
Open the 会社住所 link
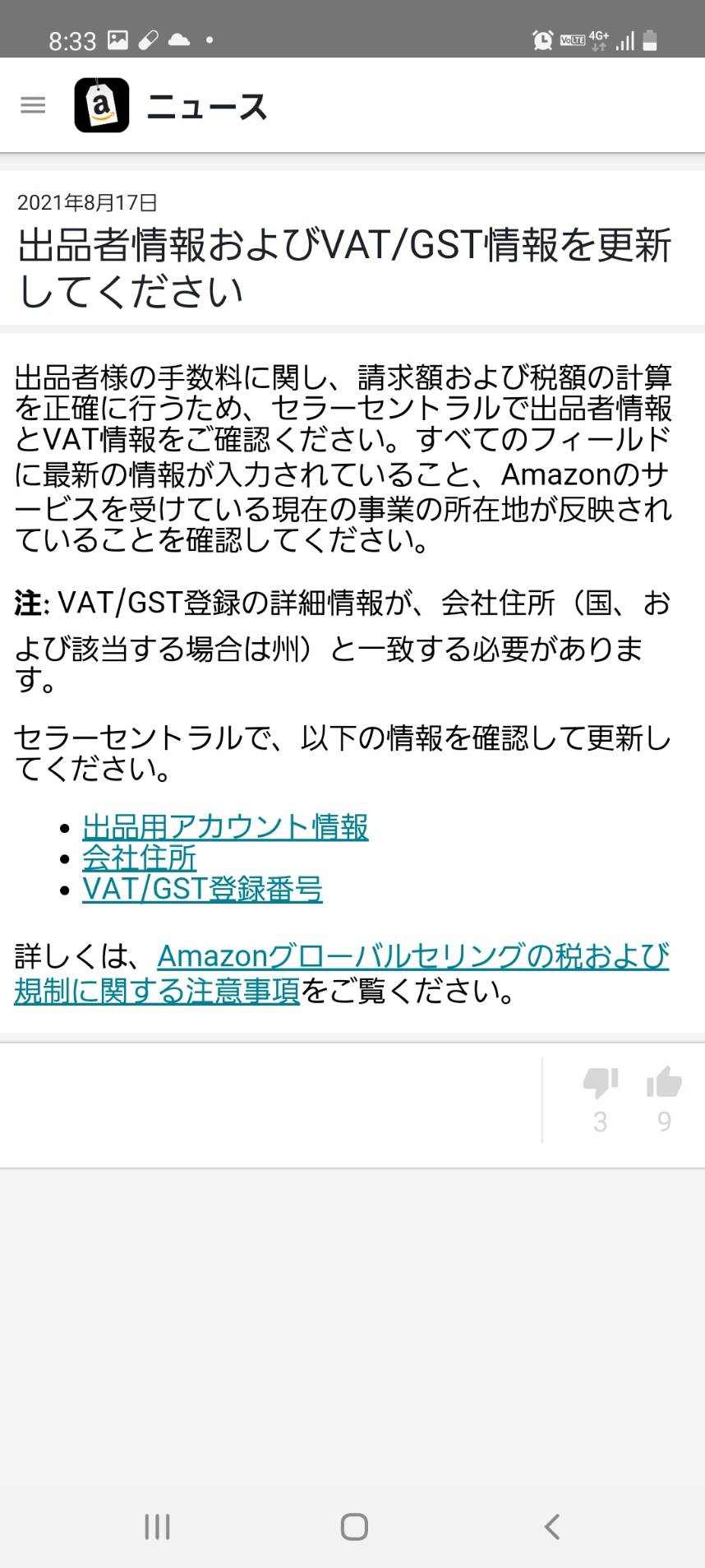140,858
